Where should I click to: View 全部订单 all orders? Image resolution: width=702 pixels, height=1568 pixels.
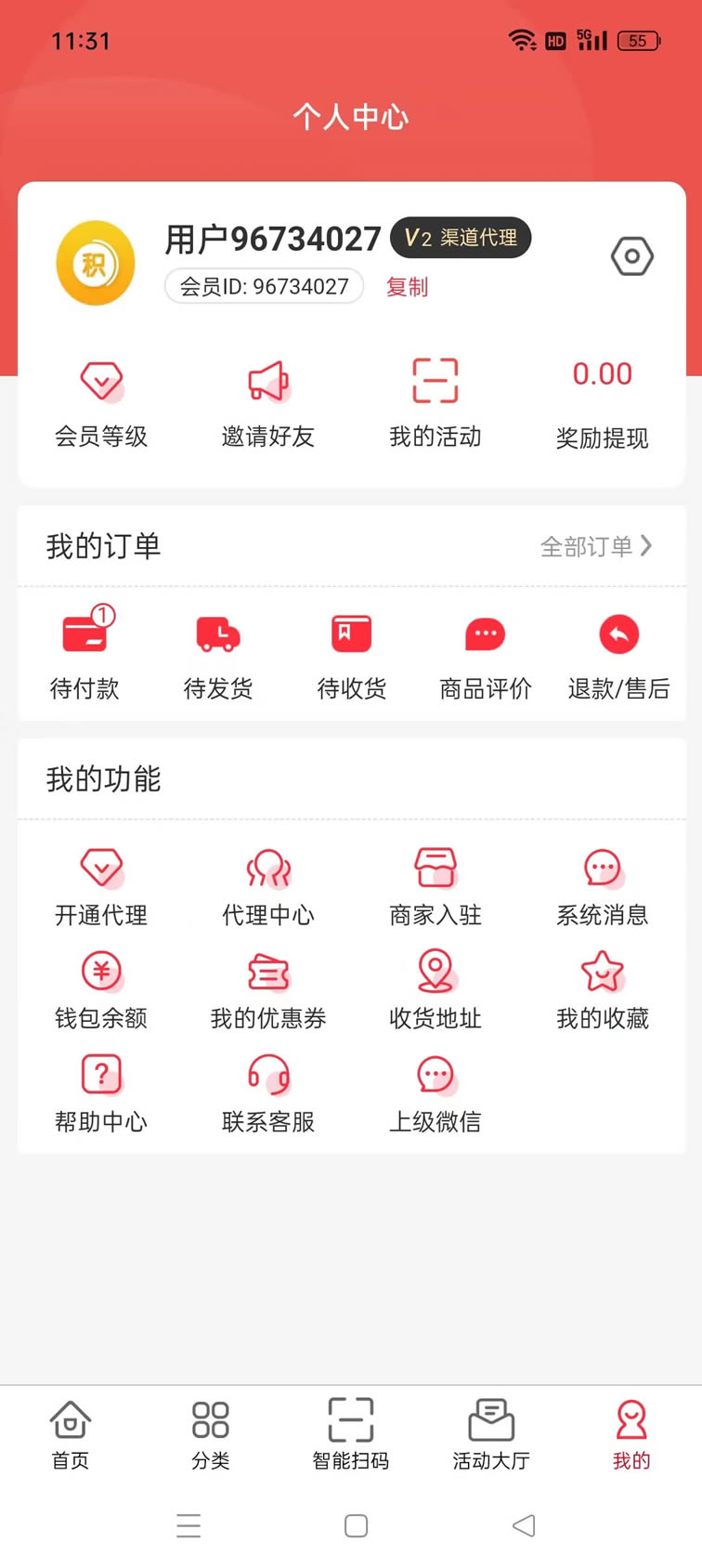click(x=596, y=546)
